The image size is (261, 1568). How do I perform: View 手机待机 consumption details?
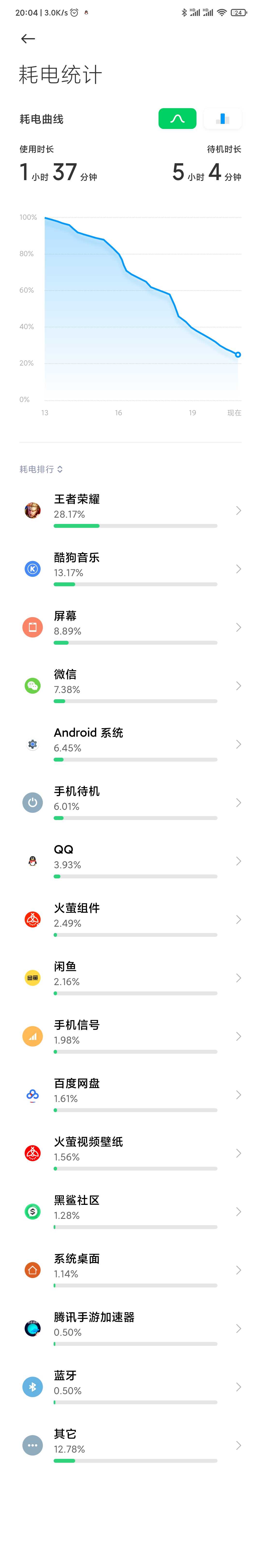pyautogui.click(x=130, y=802)
